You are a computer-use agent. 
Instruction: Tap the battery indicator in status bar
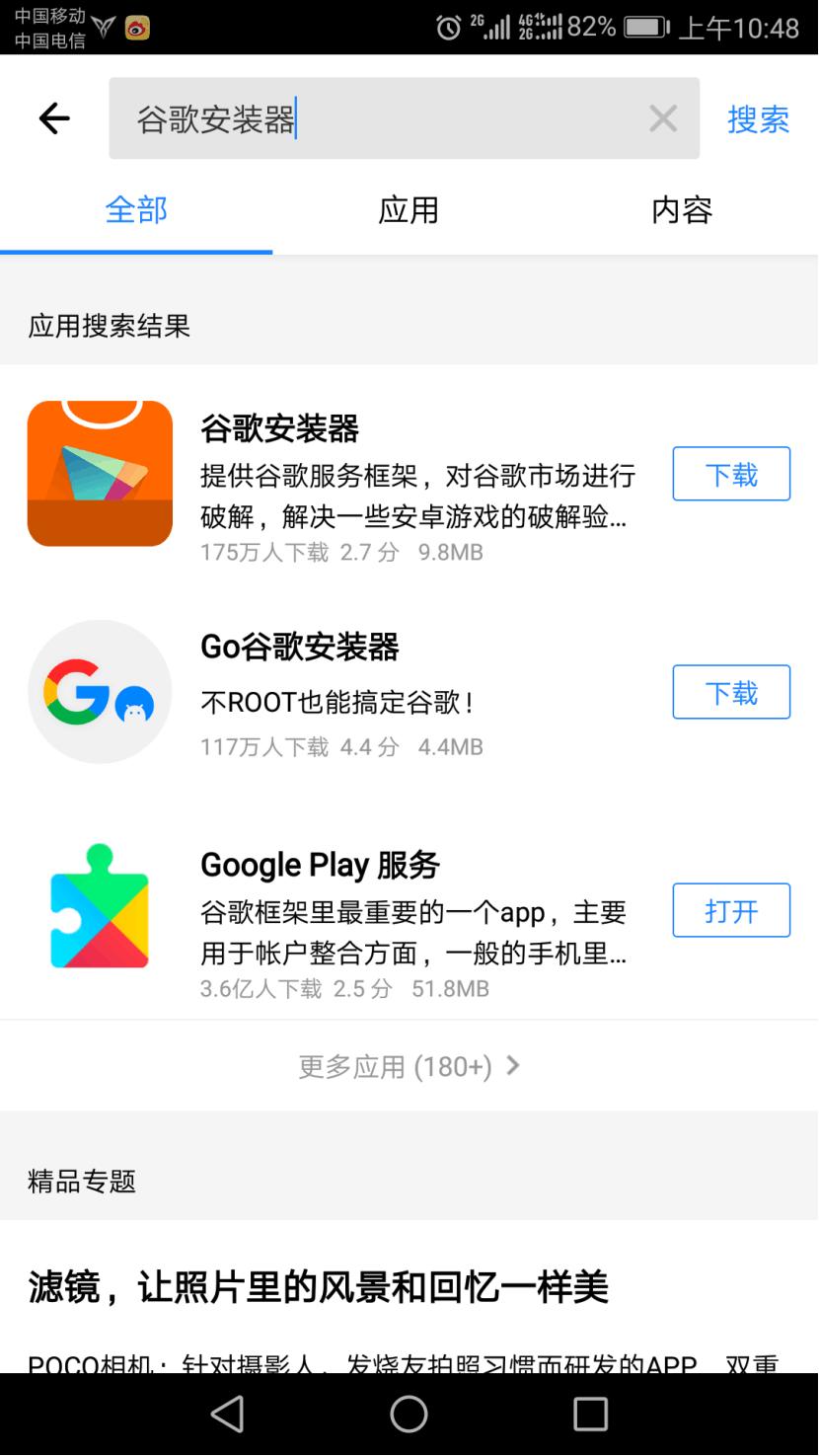646,27
